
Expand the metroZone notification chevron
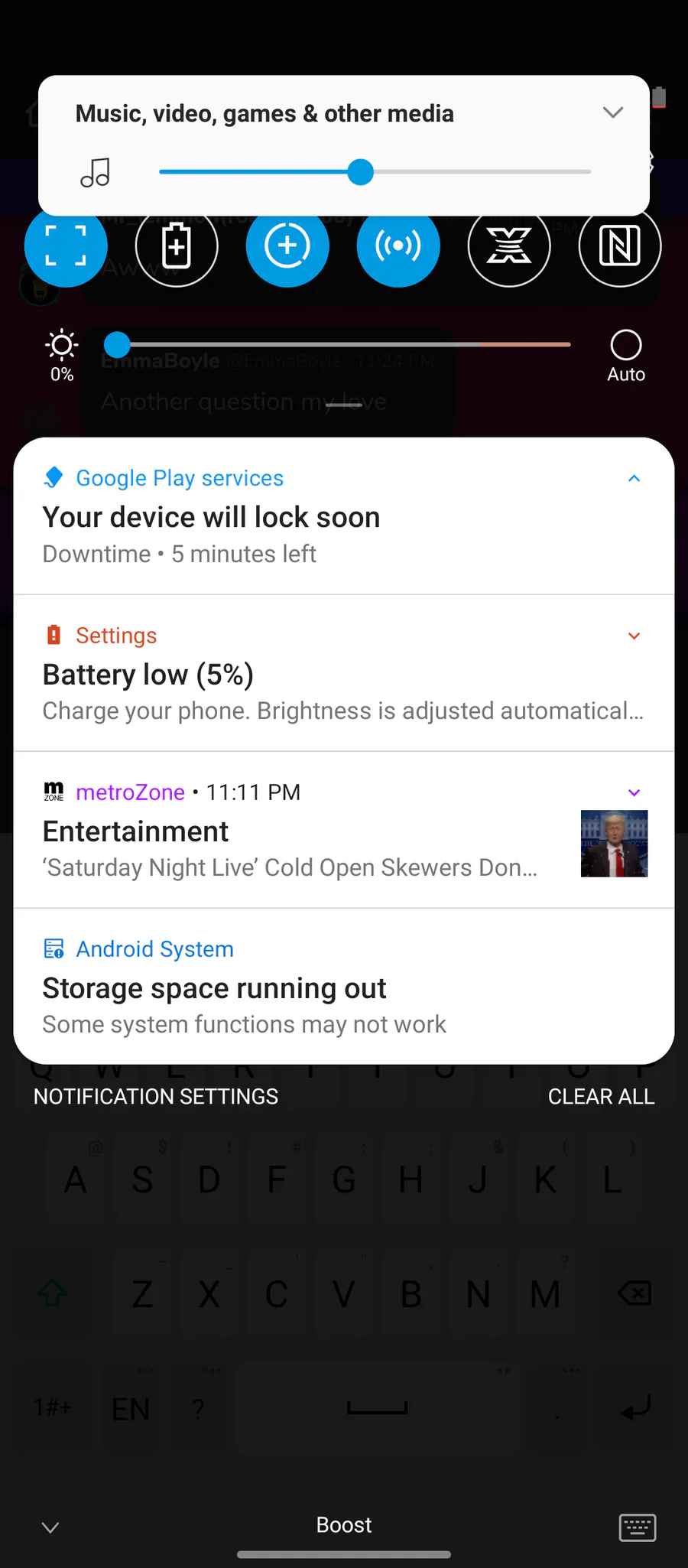[634, 792]
